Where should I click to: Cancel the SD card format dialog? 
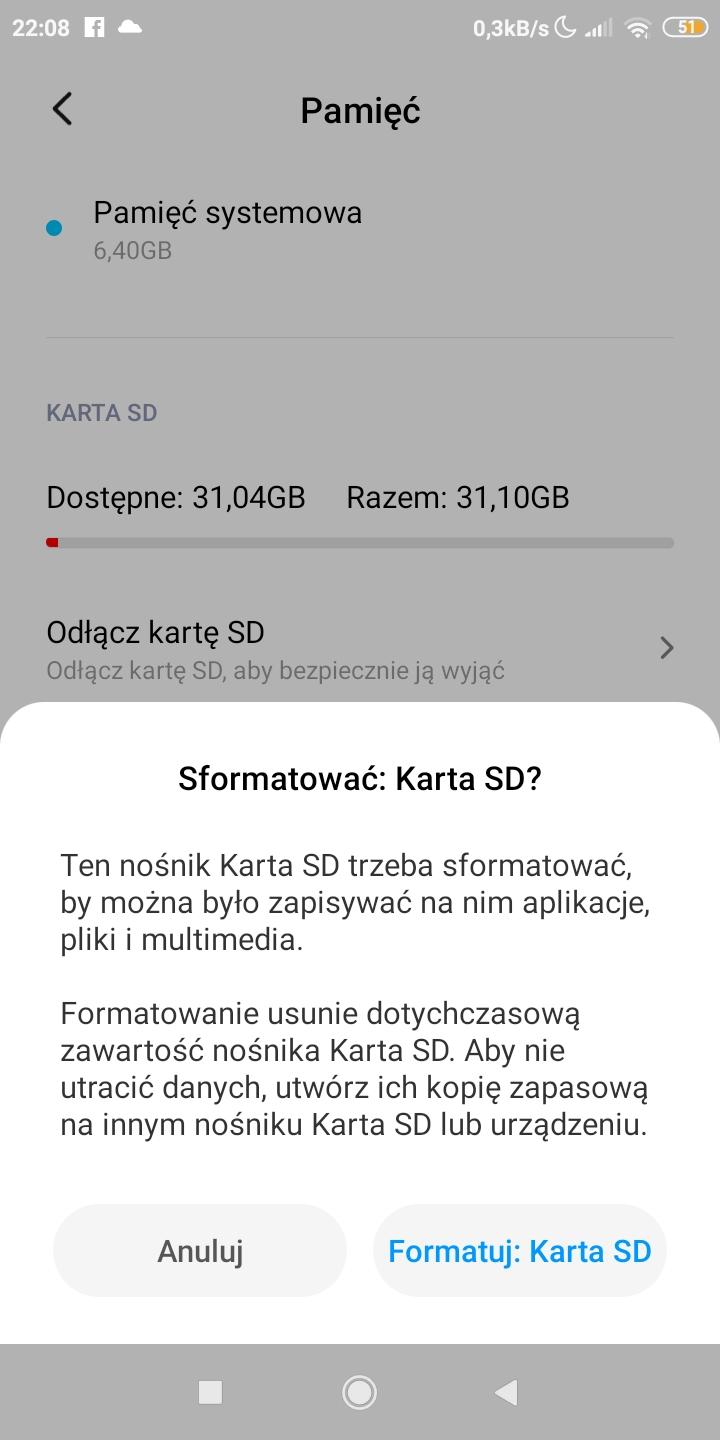tap(200, 1251)
